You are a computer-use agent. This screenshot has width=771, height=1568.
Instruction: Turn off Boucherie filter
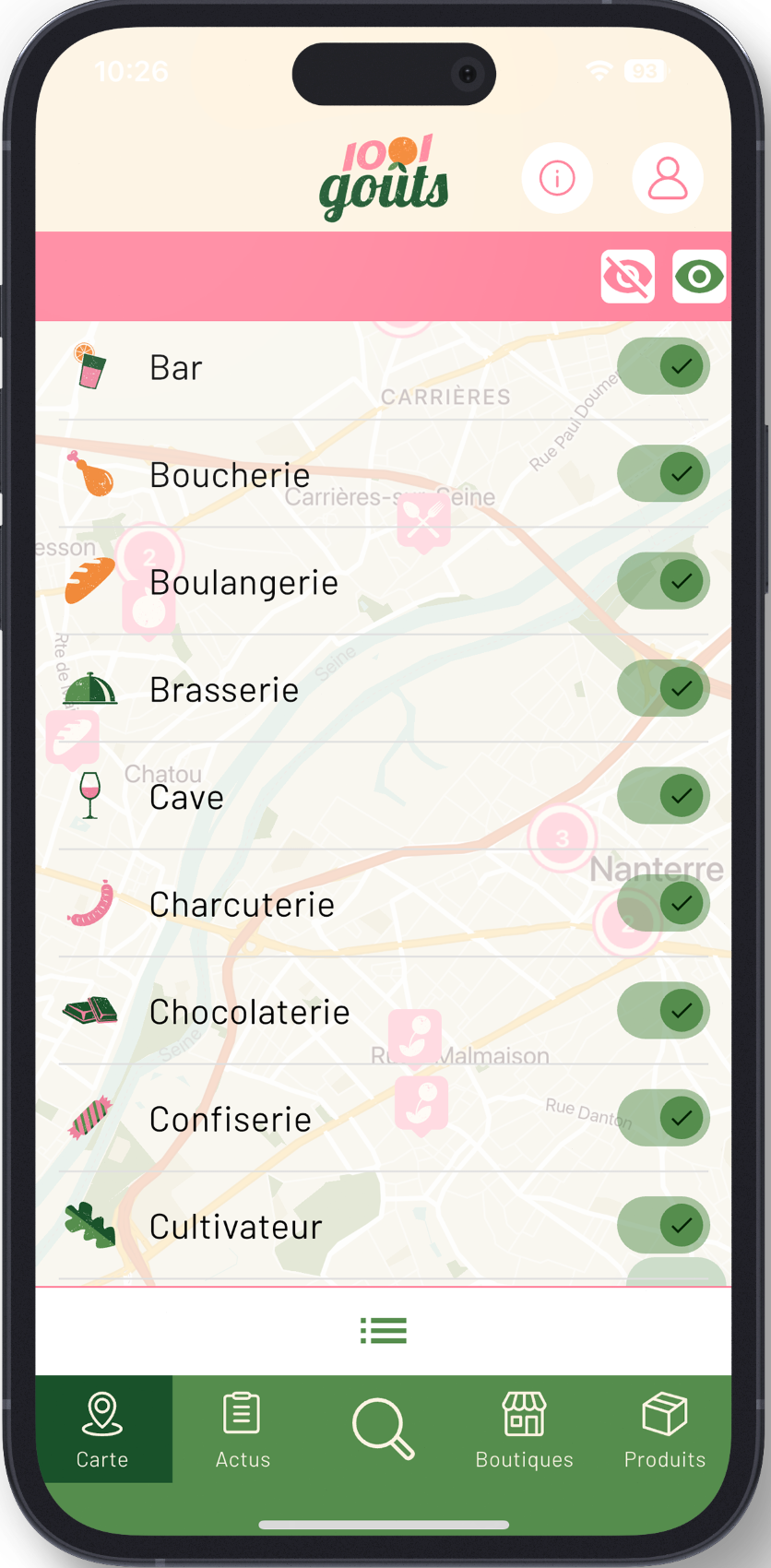coord(663,474)
